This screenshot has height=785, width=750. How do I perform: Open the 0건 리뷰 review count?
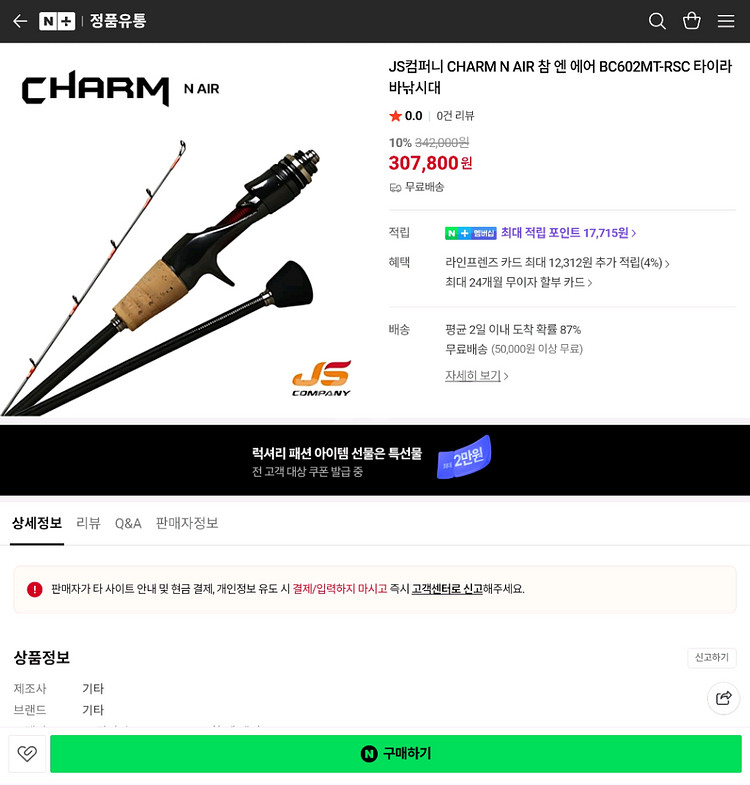point(455,116)
